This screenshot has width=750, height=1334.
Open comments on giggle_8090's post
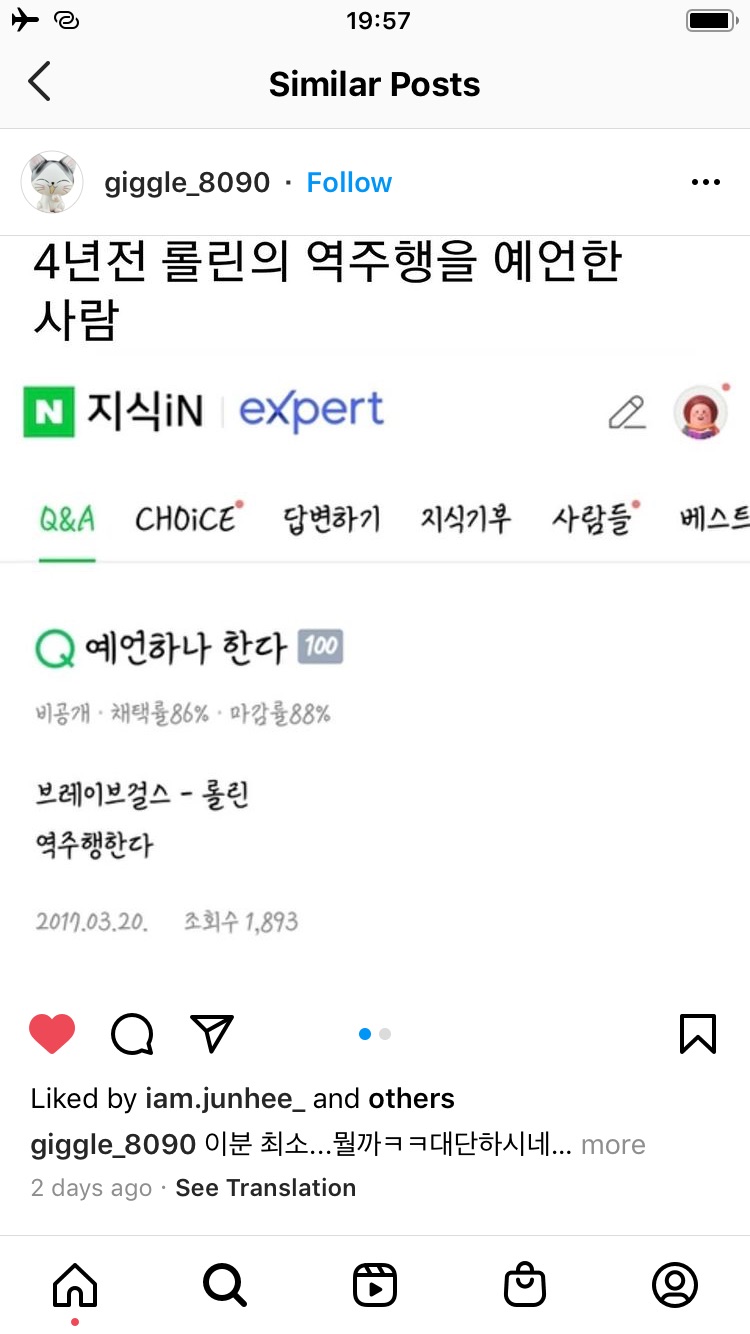tap(132, 1034)
